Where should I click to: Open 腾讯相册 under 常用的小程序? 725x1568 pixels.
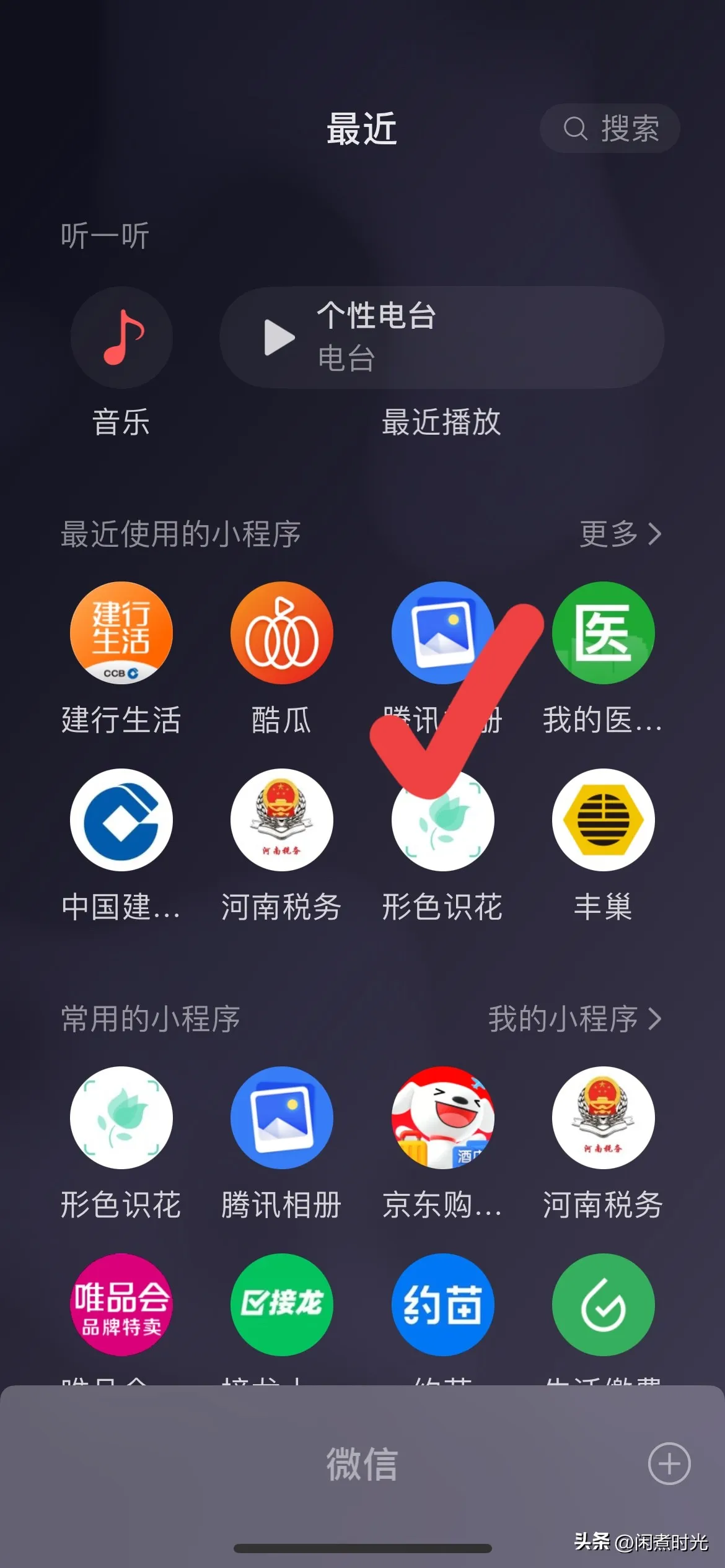[x=282, y=1118]
